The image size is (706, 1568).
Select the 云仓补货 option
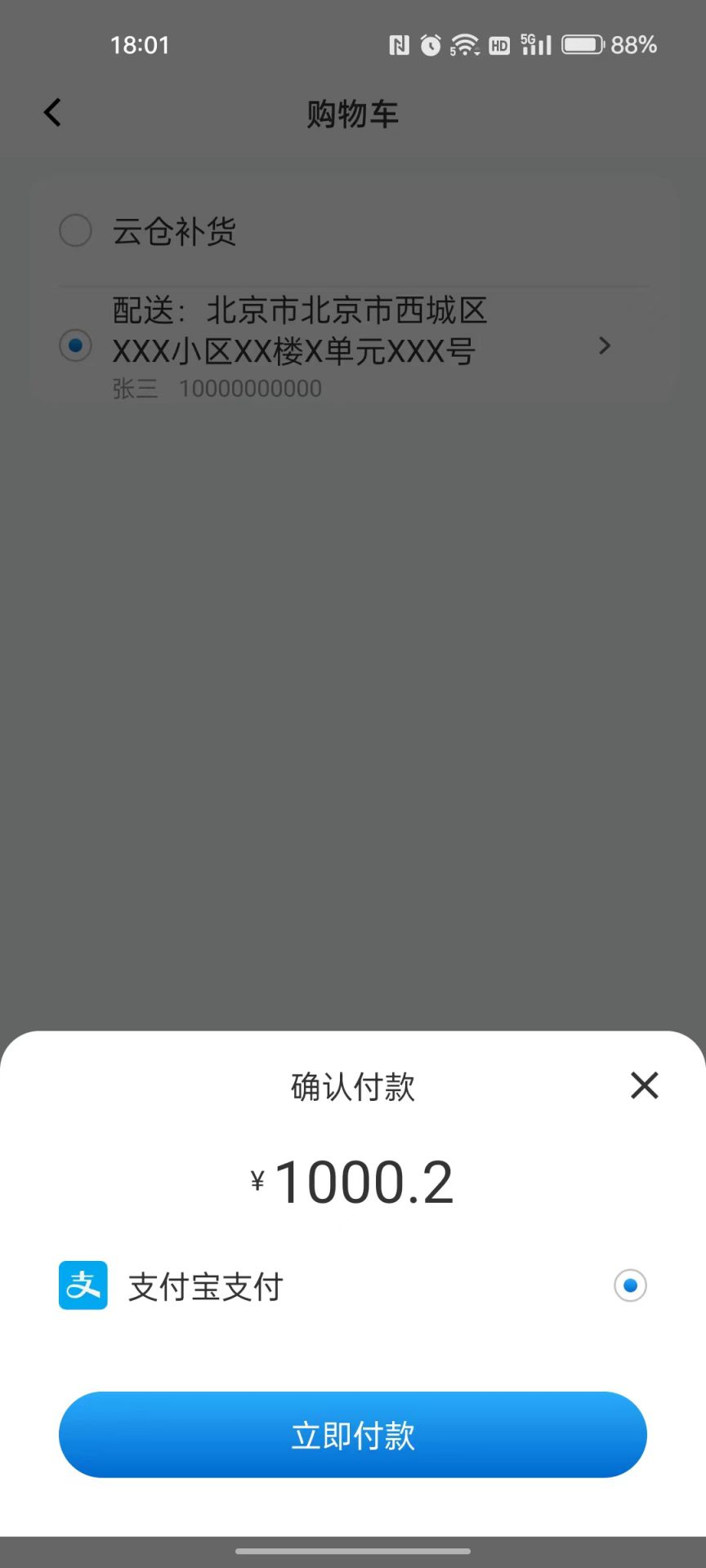click(x=74, y=231)
